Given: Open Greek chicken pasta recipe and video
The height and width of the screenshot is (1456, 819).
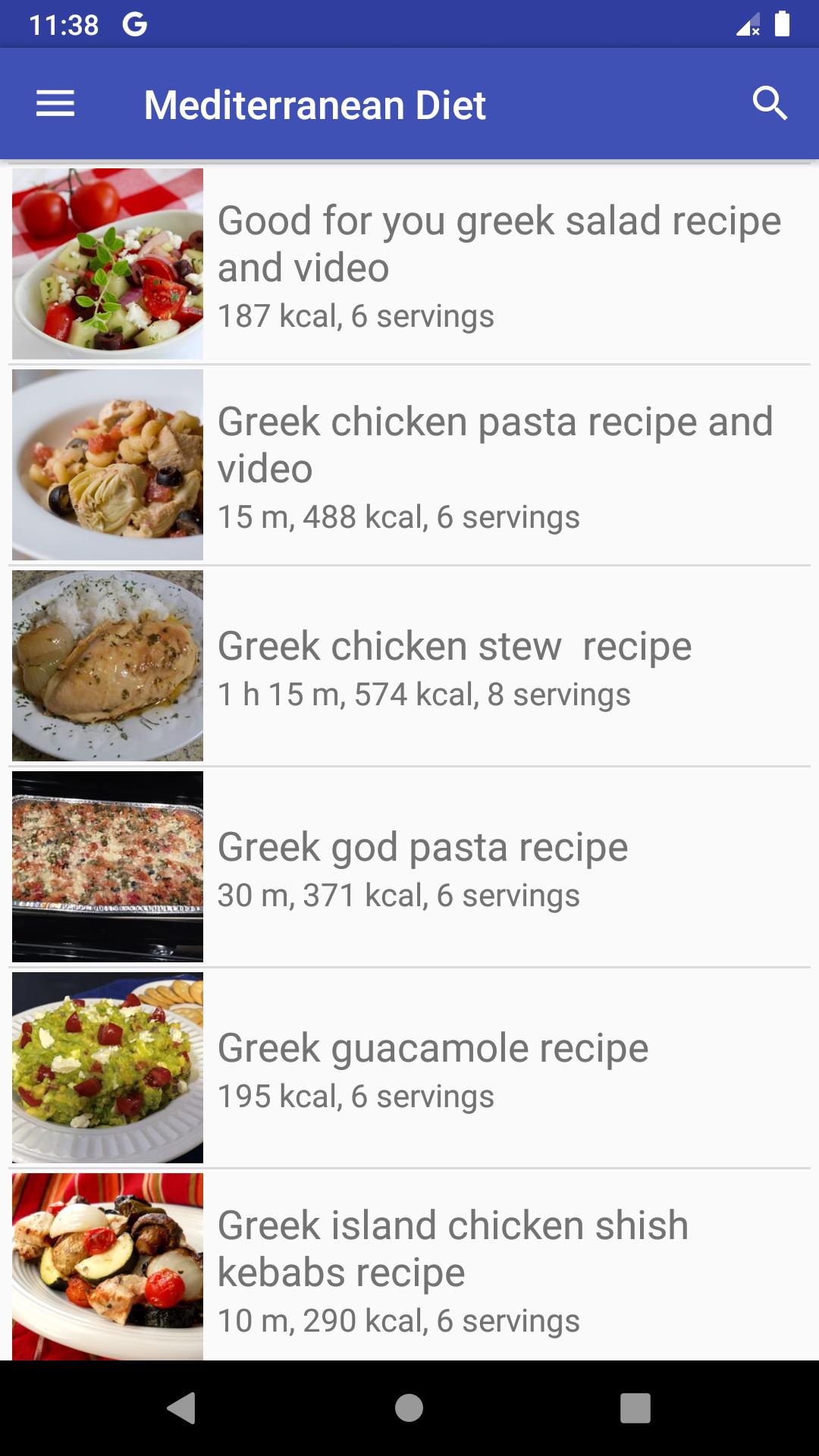Looking at the screenshot, I should tap(409, 465).
